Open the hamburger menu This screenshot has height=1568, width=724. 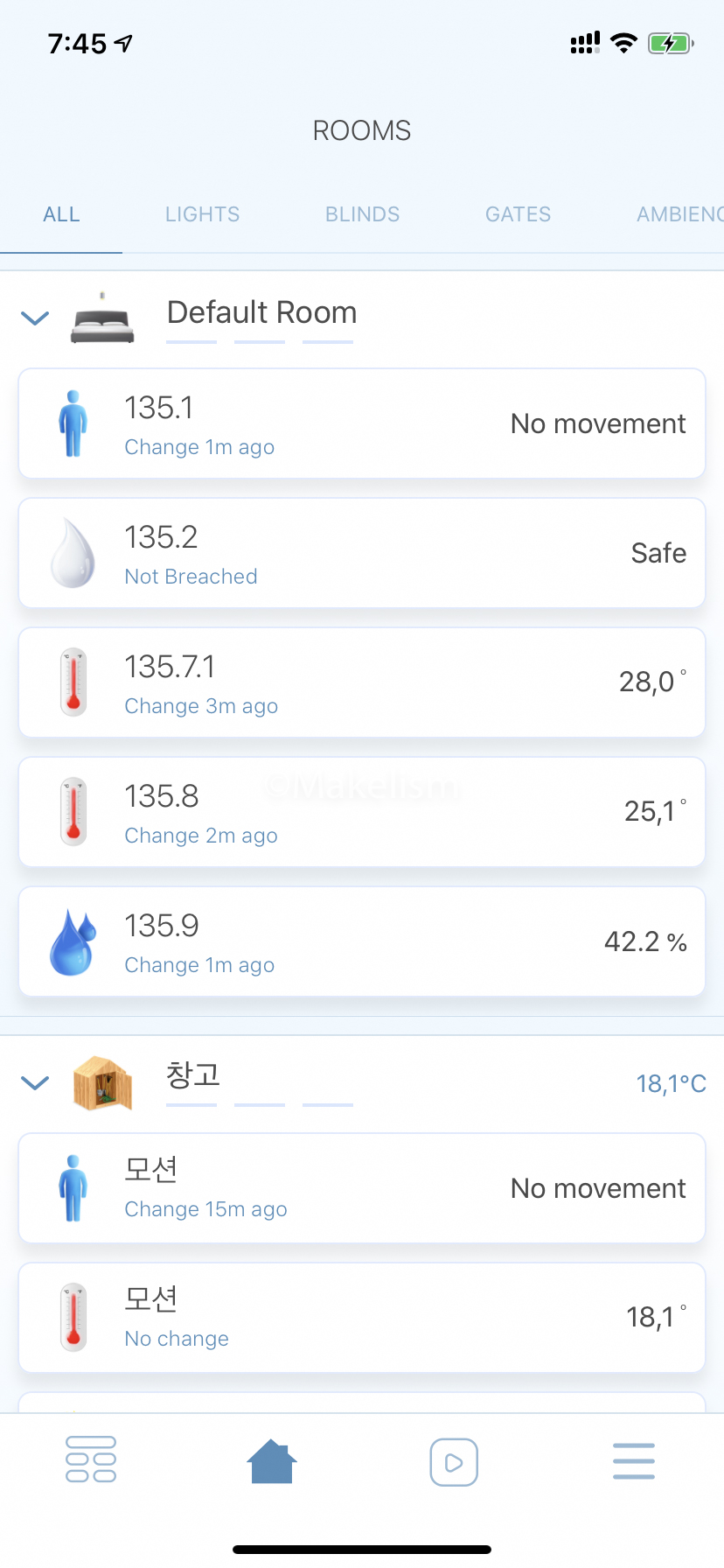(x=634, y=1461)
